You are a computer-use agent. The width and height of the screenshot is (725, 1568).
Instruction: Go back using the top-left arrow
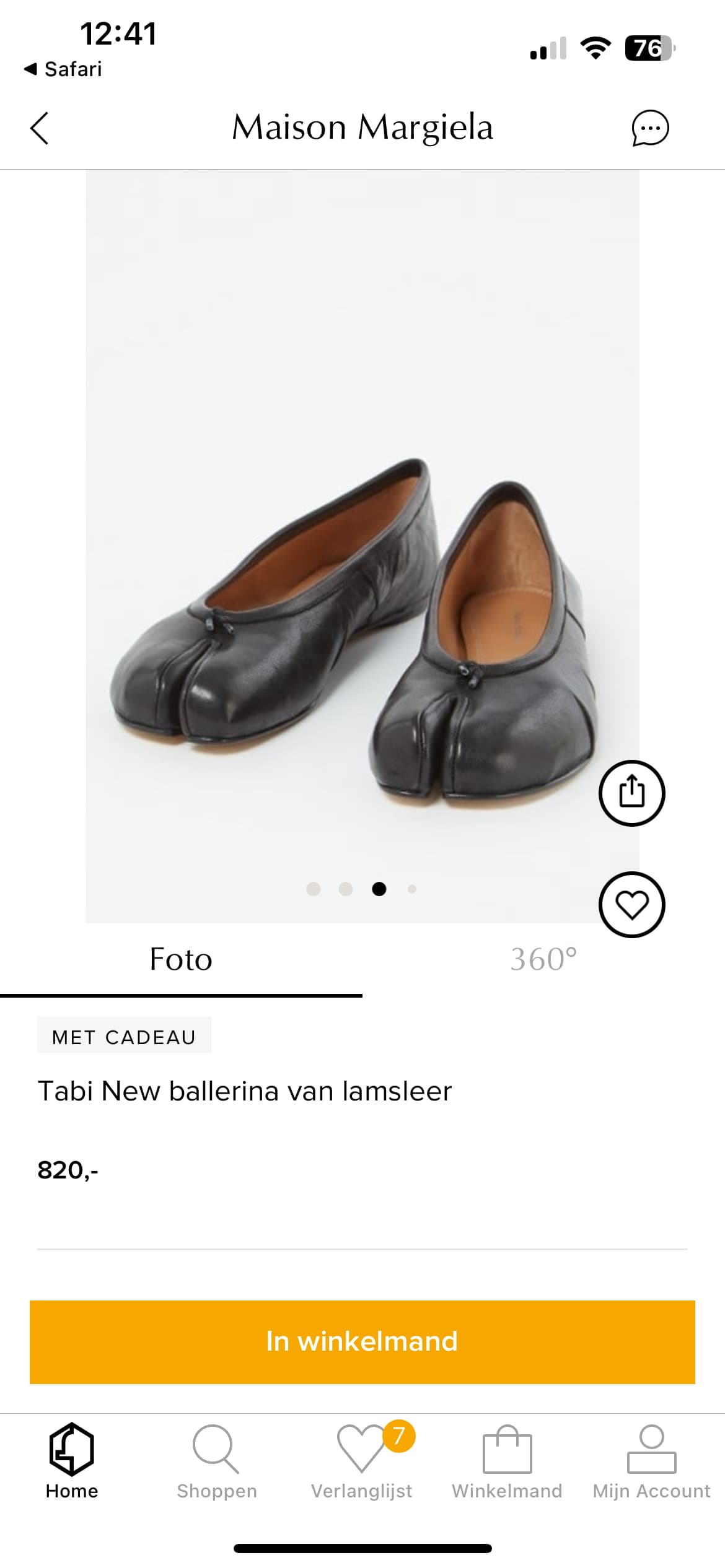tap(39, 128)
